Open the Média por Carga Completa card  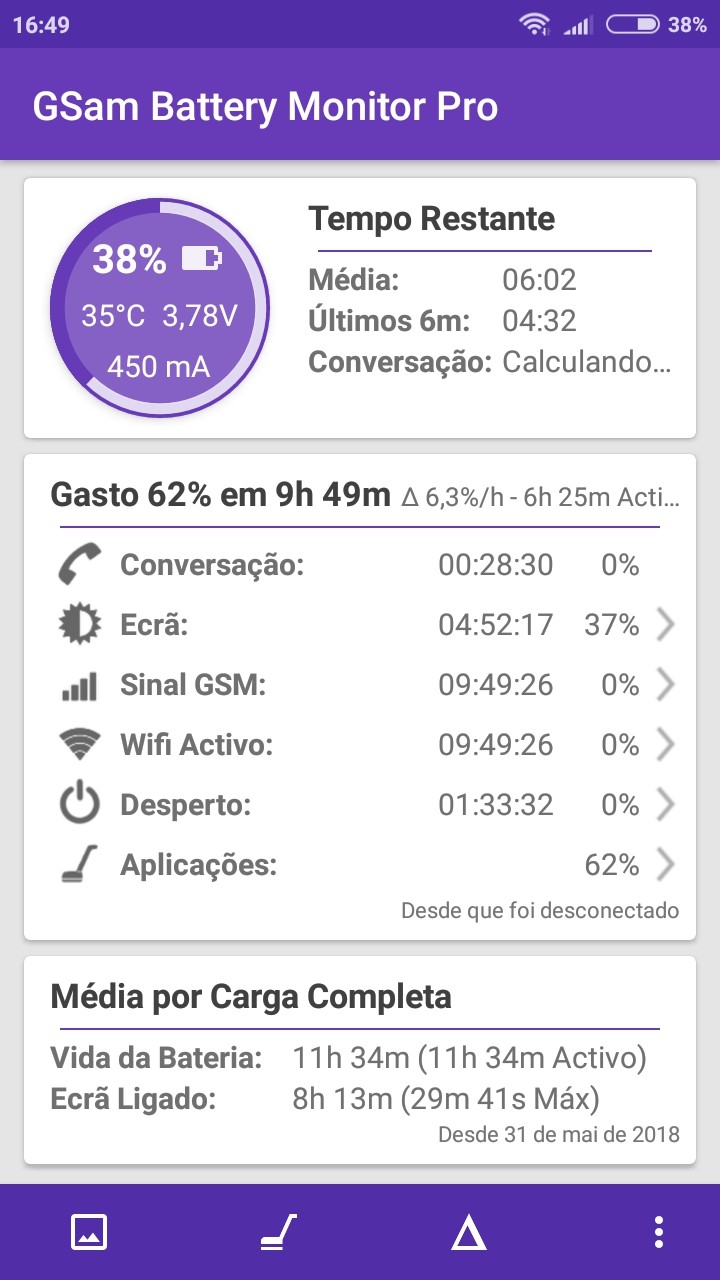click(360, 1060)
